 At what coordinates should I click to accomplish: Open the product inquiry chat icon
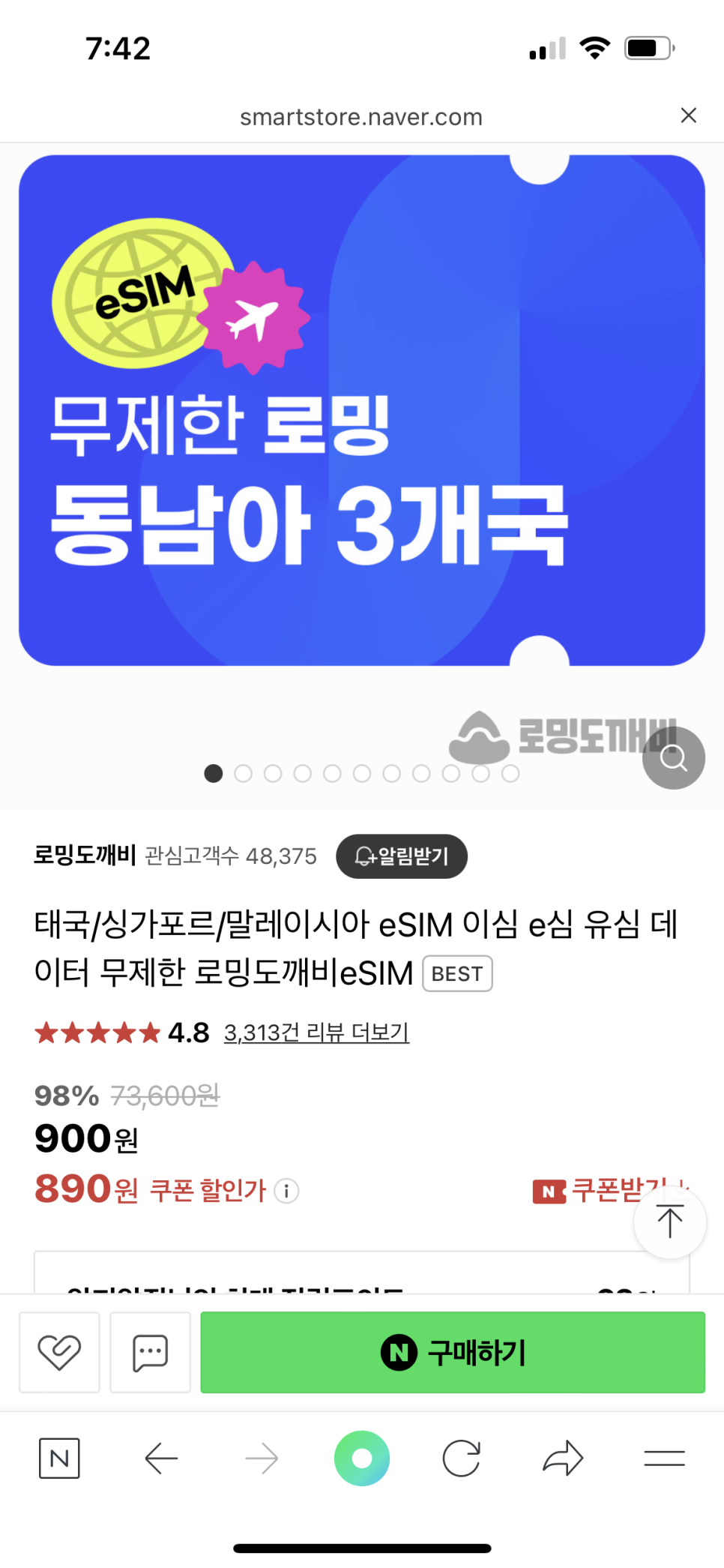click(150, 1352)
